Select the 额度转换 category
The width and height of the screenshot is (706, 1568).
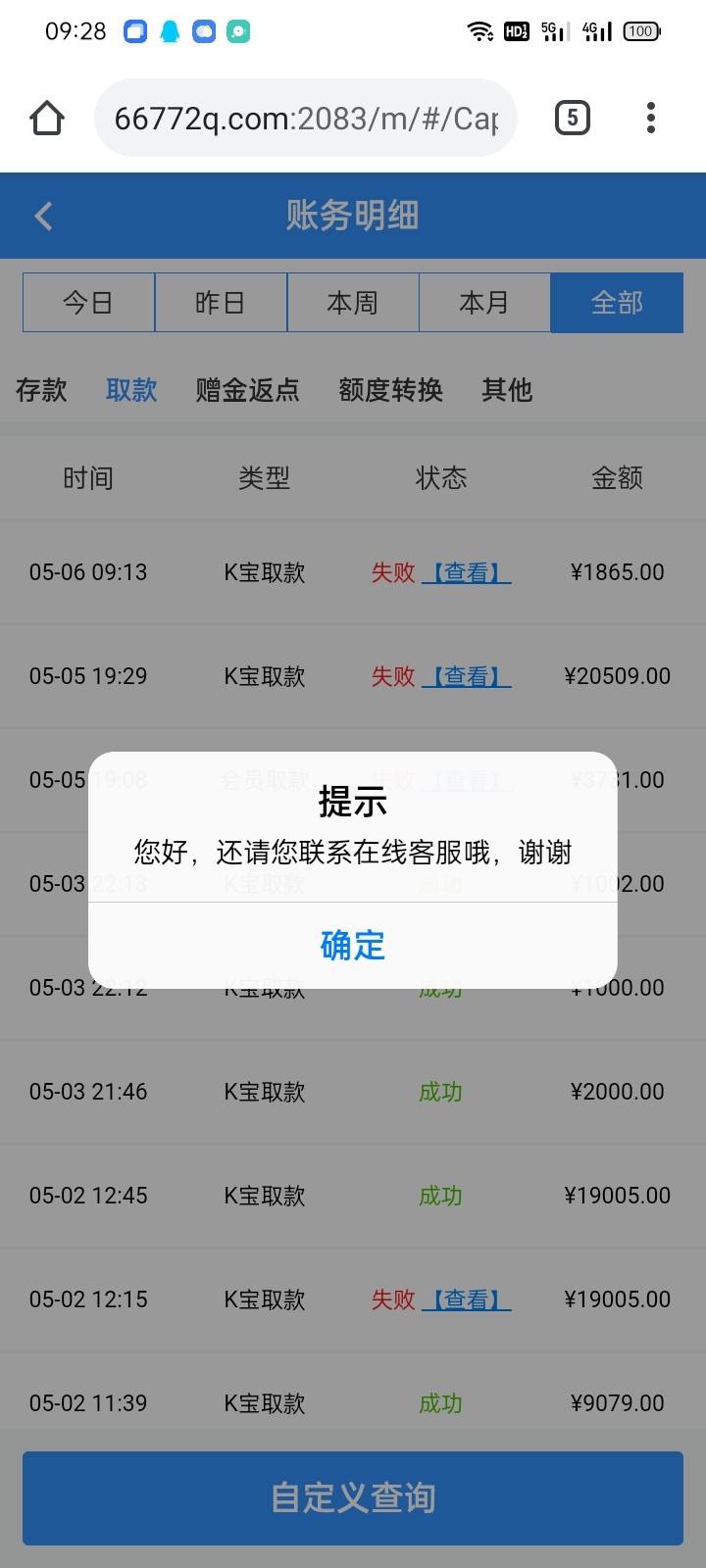coord(390,390)
